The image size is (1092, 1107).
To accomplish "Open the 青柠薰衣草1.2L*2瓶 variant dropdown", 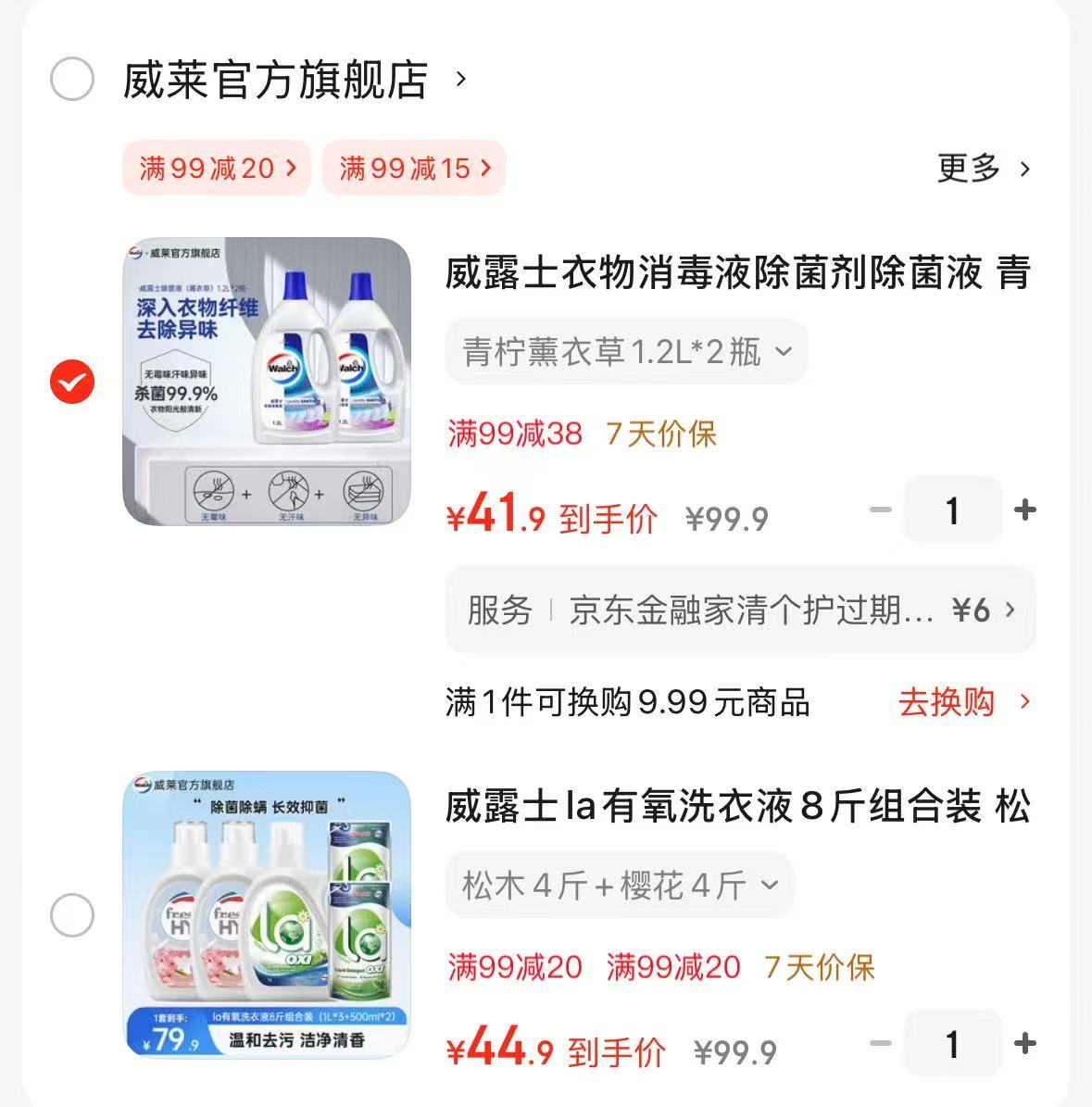I will (x=627, y=352).
